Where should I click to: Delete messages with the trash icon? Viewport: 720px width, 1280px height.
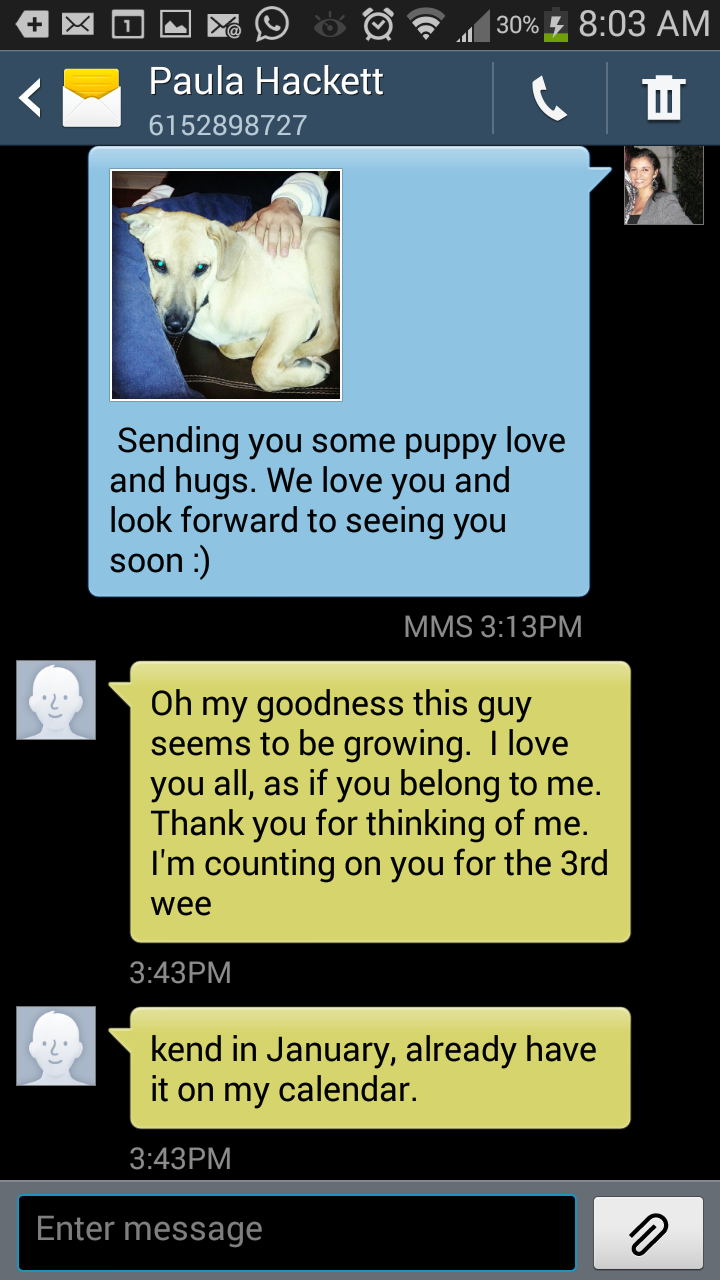tap(663, 99)
